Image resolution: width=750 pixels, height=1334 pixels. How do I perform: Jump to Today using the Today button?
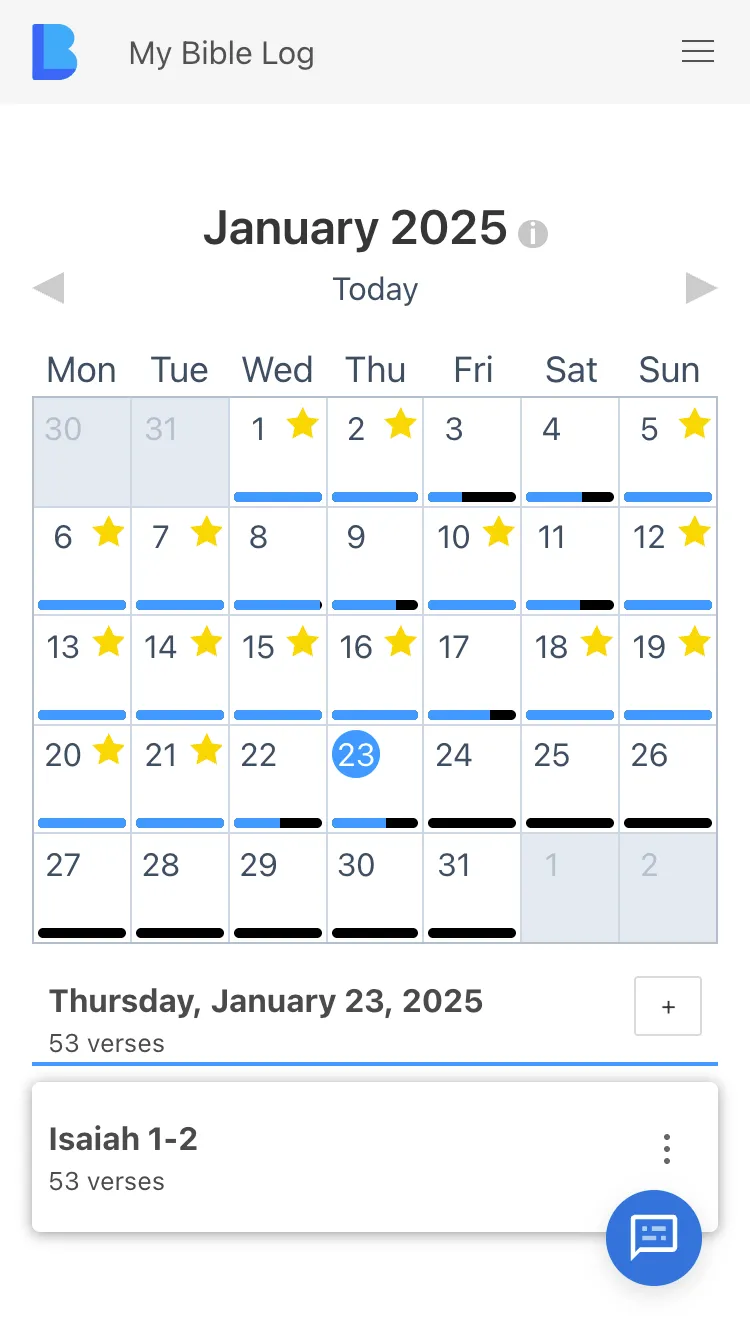(375, 290)
